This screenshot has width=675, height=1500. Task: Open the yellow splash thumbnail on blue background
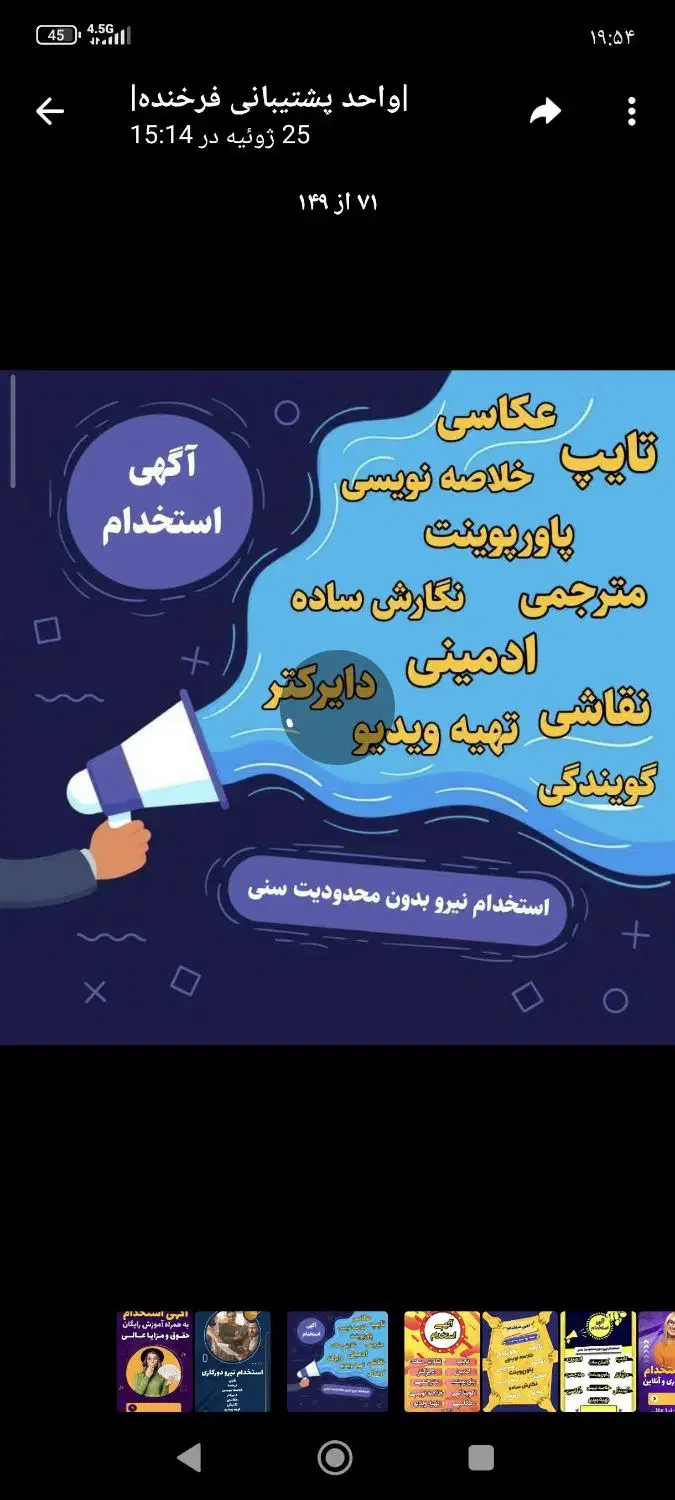[x=519, y=1361]
